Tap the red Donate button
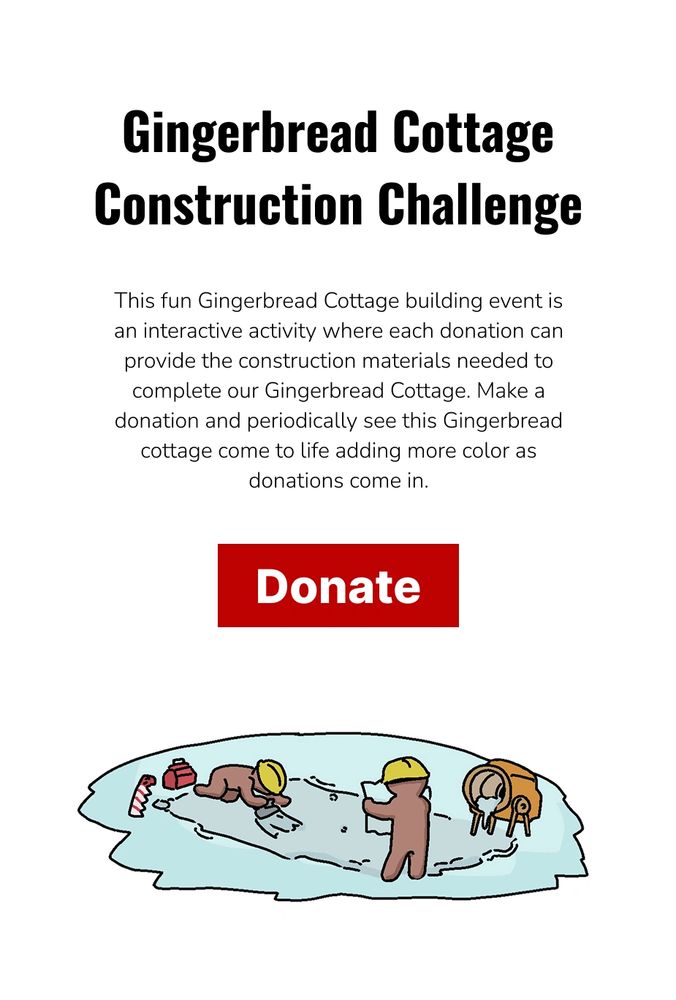This screenshot has width=676, height=1000. [338, 586]
